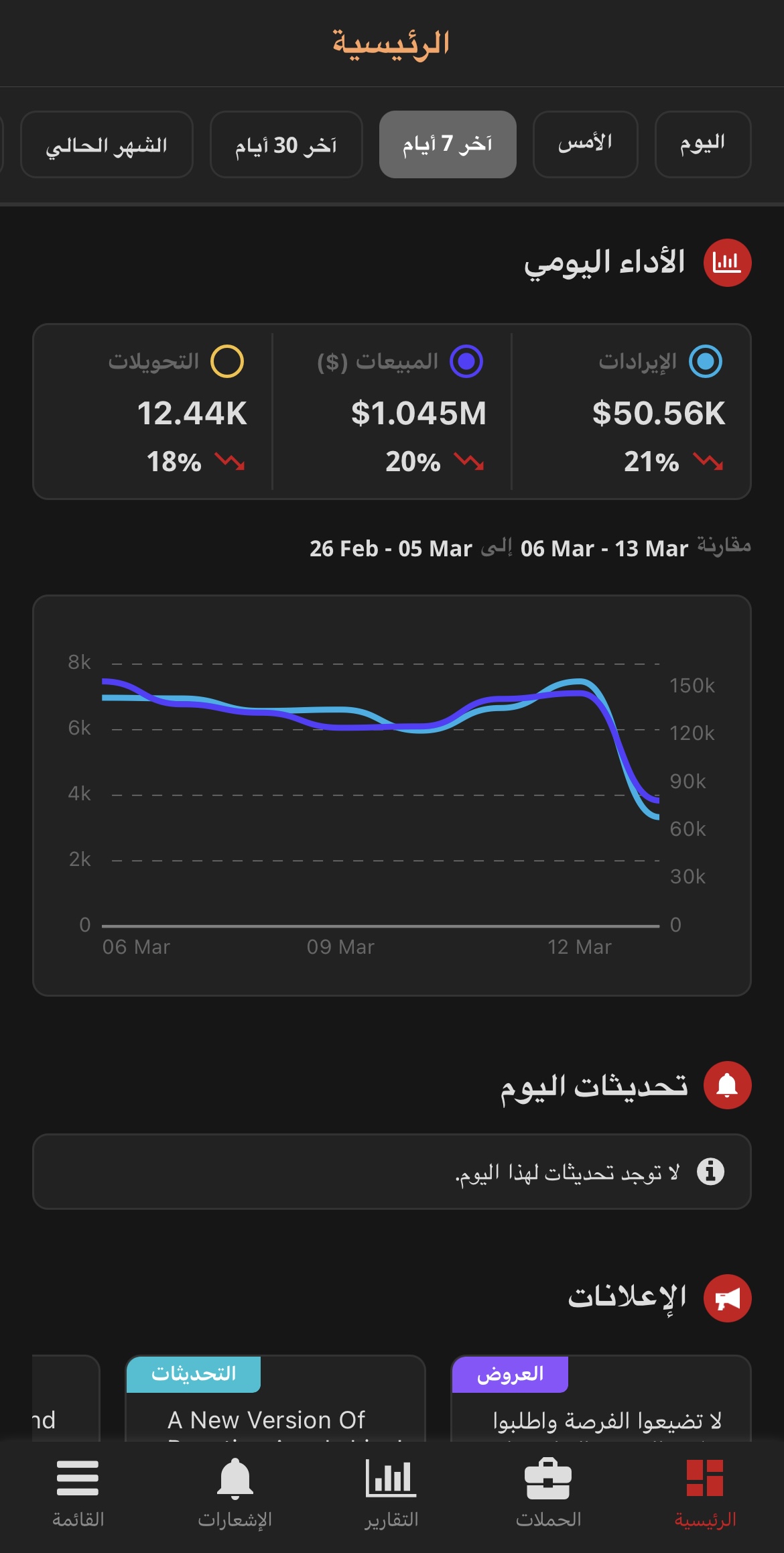Tap the selected آخر 7 أيام chip

pos(448,144)
